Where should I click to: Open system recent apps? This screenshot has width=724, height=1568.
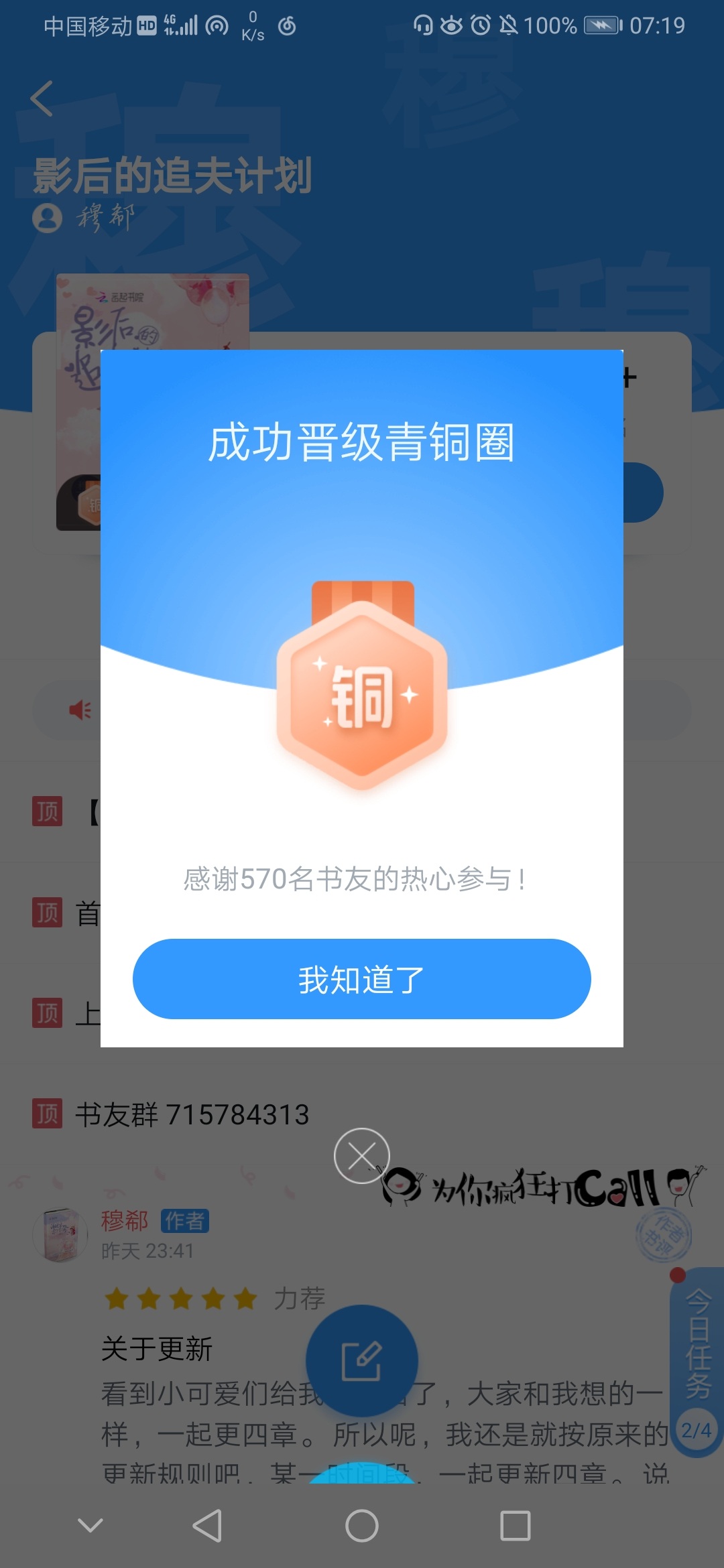515,1526
